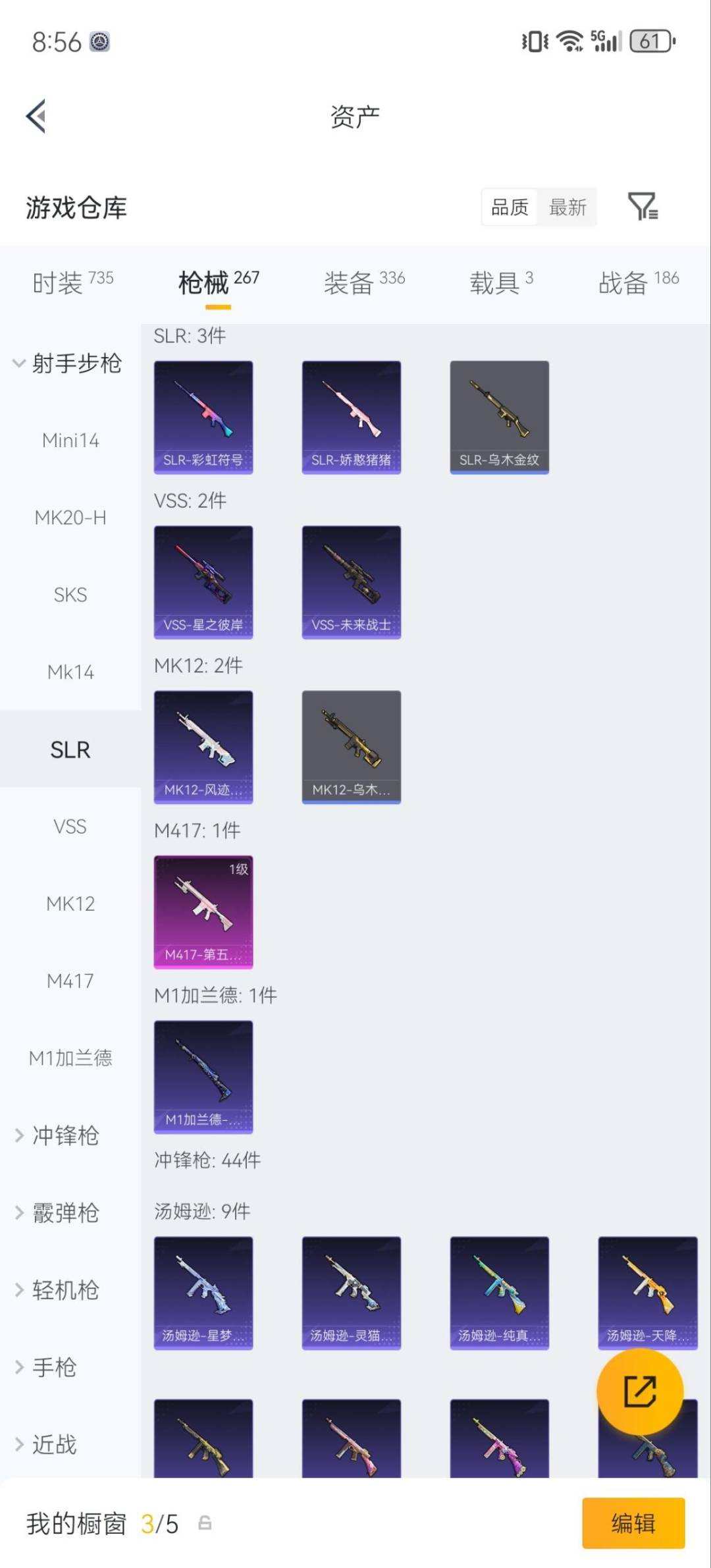This screenshot has width=711, height=1568.
Task: Switch to the 装备 tab
Action: 364,283
